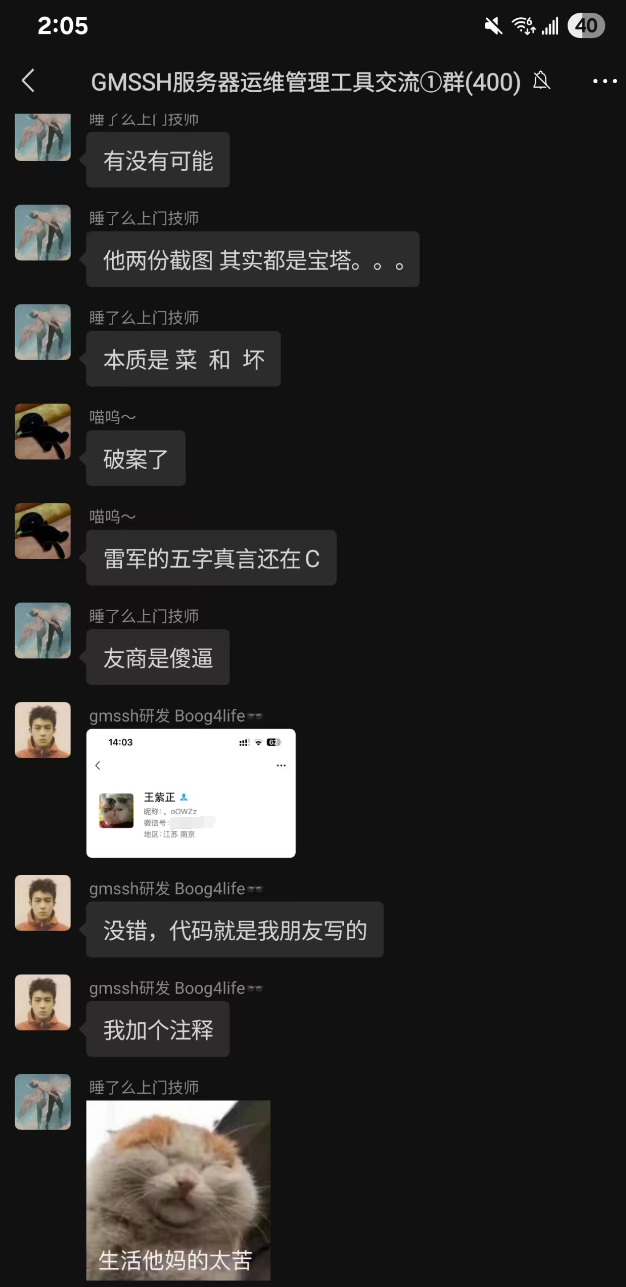Open the avatar beside "我加个注释"

(43, 1002)
